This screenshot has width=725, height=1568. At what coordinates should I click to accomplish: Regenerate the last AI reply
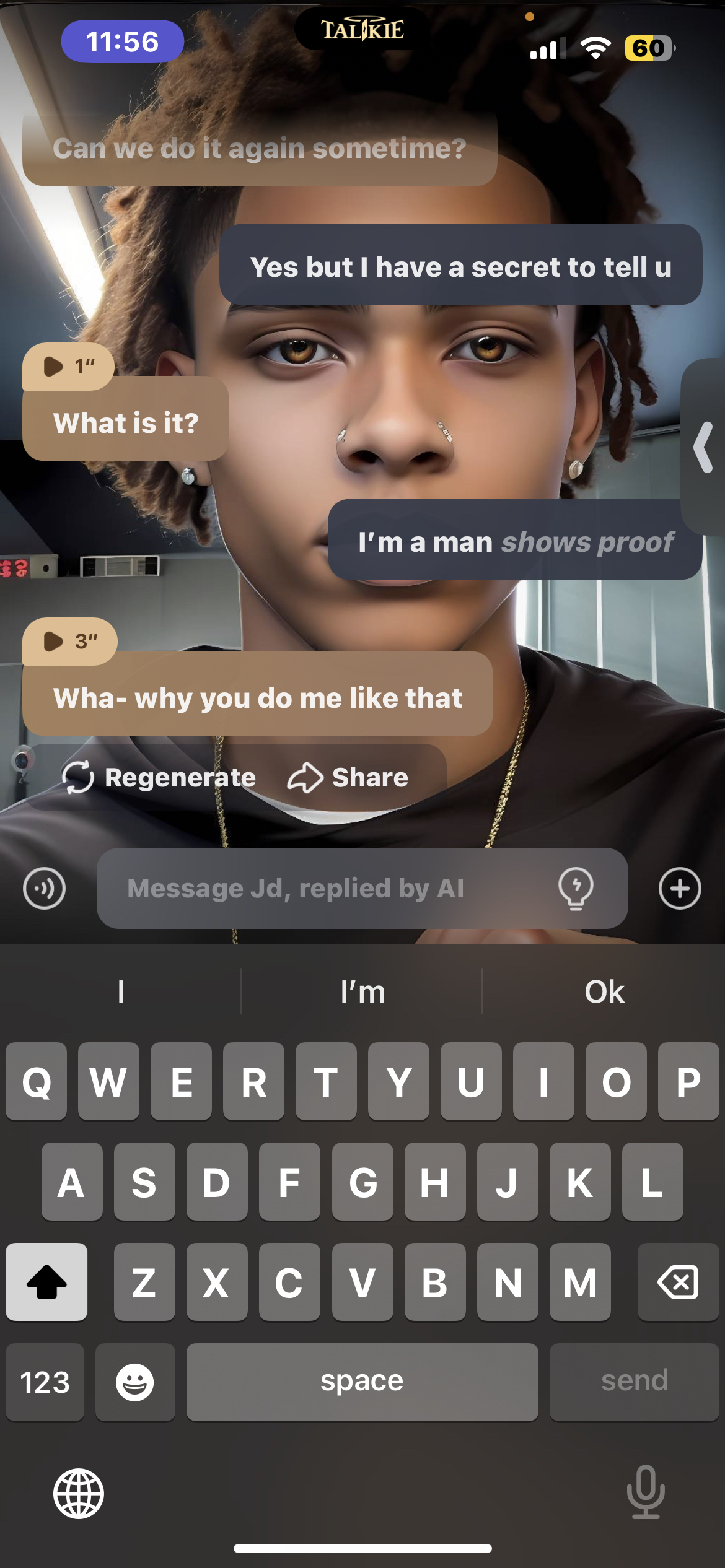[159, 778]
